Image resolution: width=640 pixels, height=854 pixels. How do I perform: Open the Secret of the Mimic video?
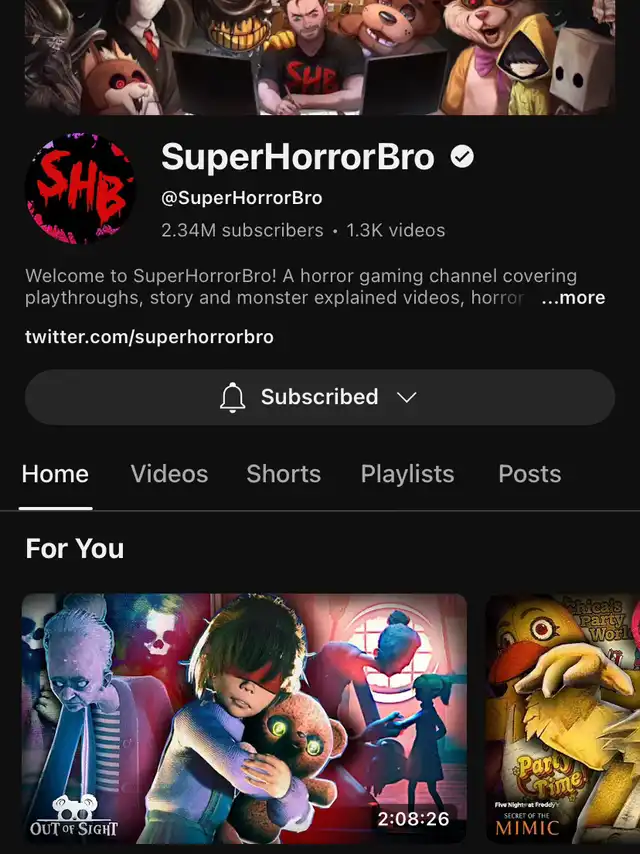tap(563, 718)
